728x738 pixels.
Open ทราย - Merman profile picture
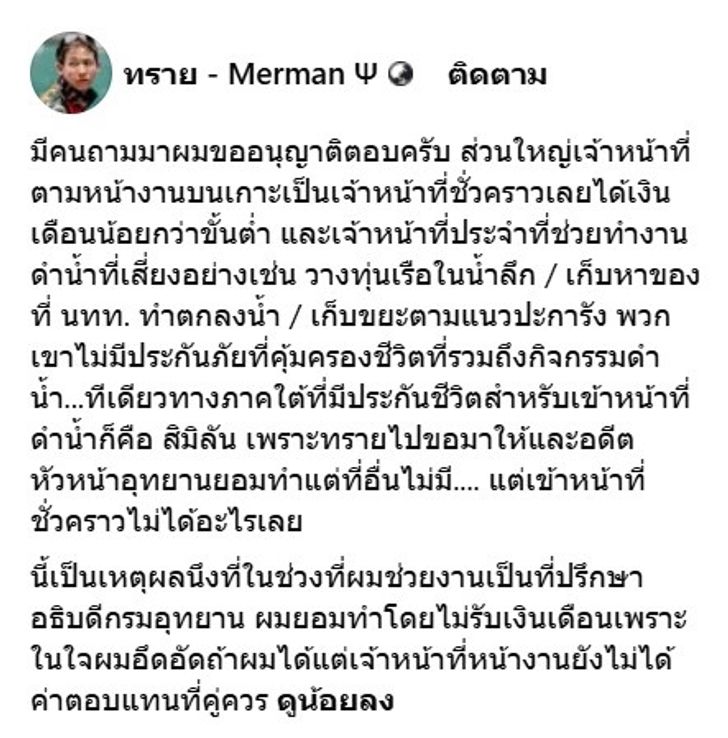[x=71, y=73]
